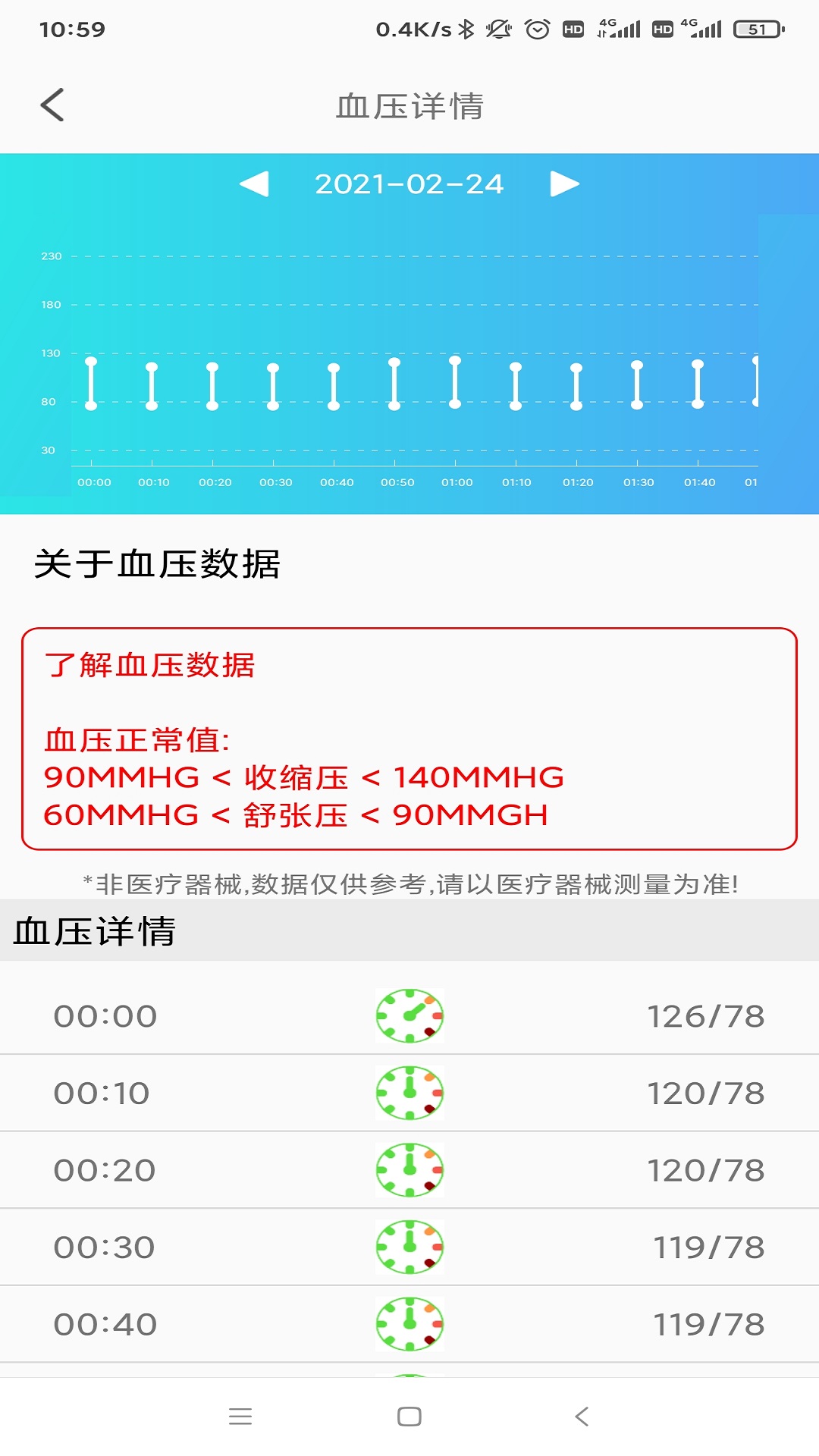Tap the date 2021-02-24
819x1456 pixels.
pos(409,184)
